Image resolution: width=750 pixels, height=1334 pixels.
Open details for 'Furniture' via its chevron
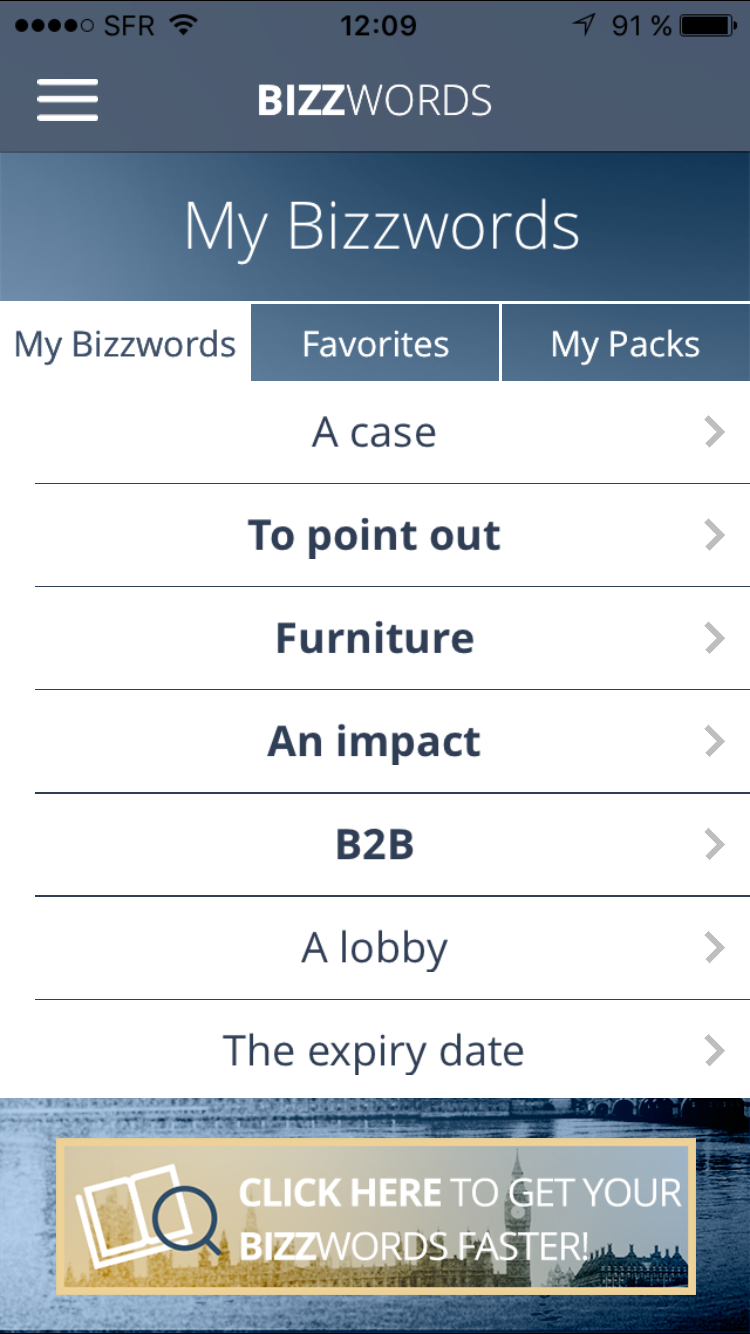point(714,638)
